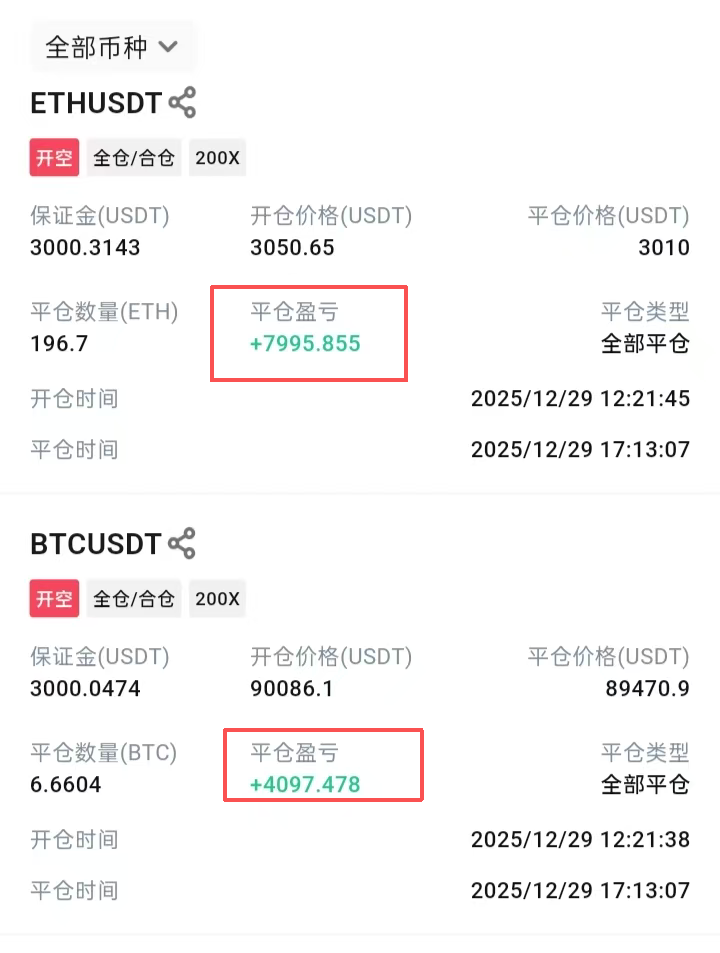This screenshot has height=953, width=720.
Task: Share the ETHUSDT closed position
Action: tap(182, 103)
